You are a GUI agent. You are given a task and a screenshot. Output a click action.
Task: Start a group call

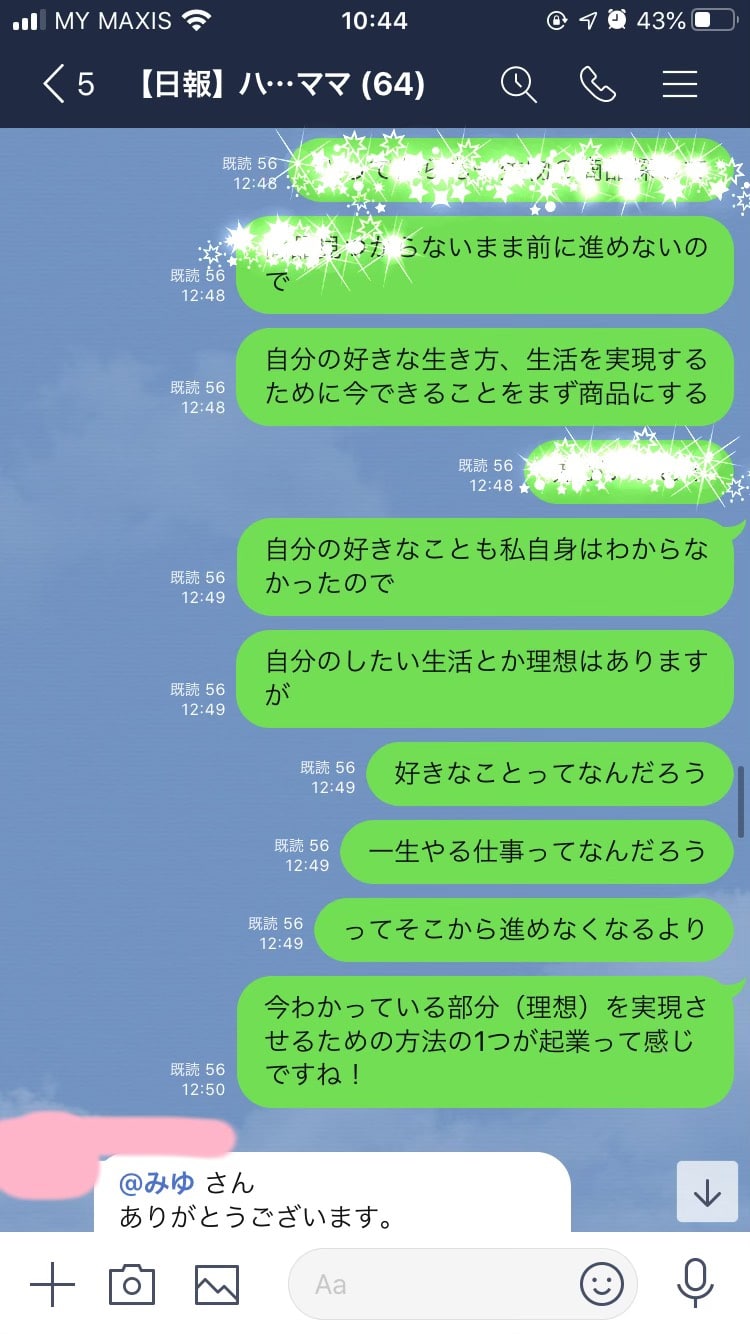coord(598,85)
